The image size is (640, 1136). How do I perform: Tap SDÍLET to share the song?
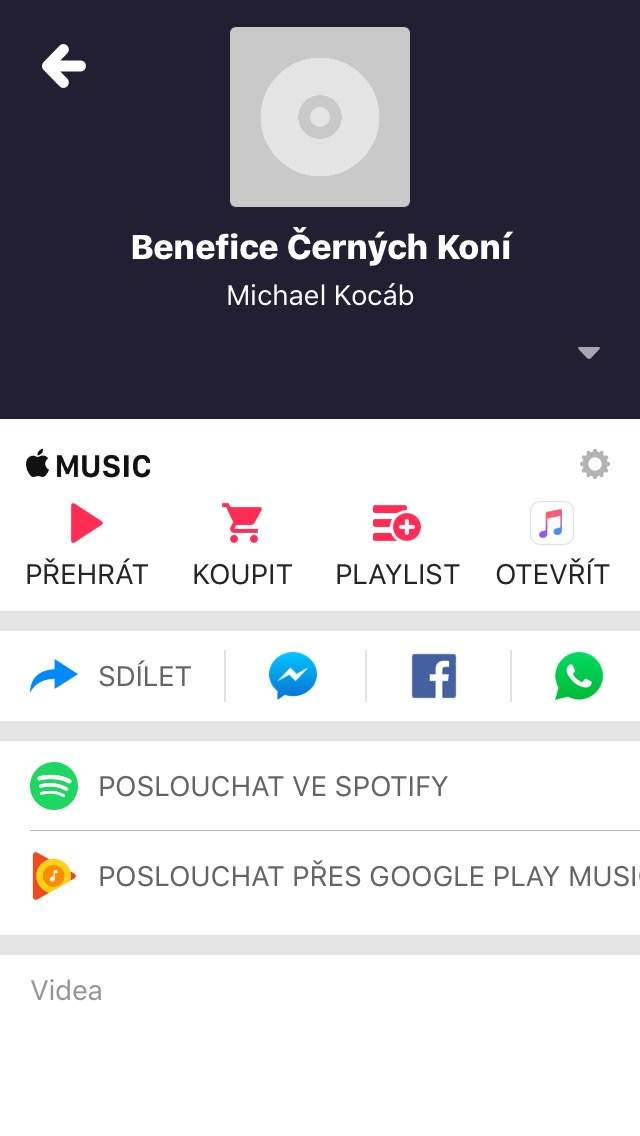pyautogui.click(x=111, y=676)
